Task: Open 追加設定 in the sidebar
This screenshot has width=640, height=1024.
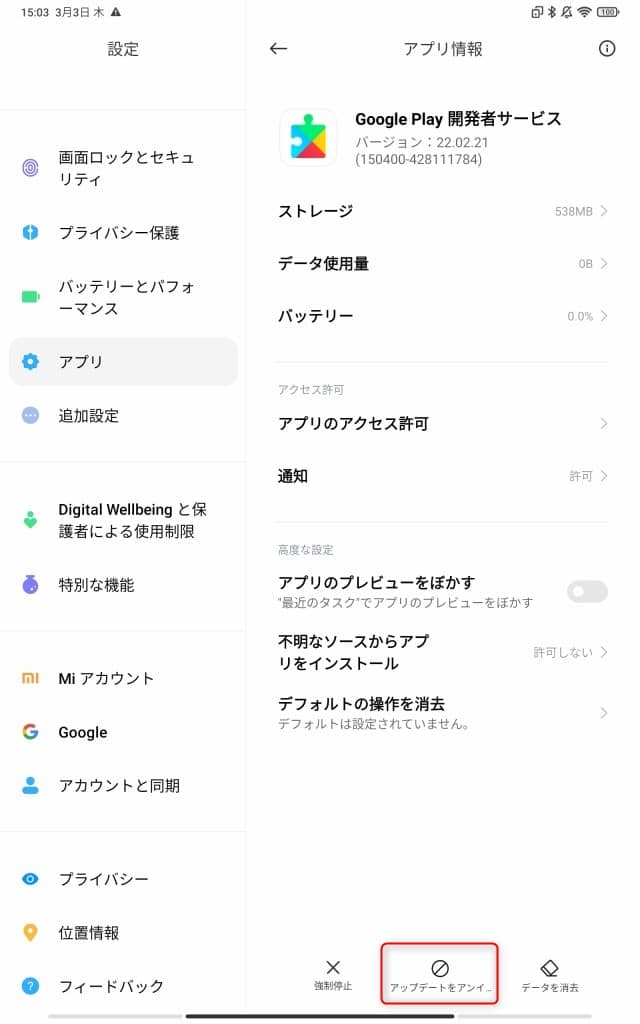Action: coord(123,415)
